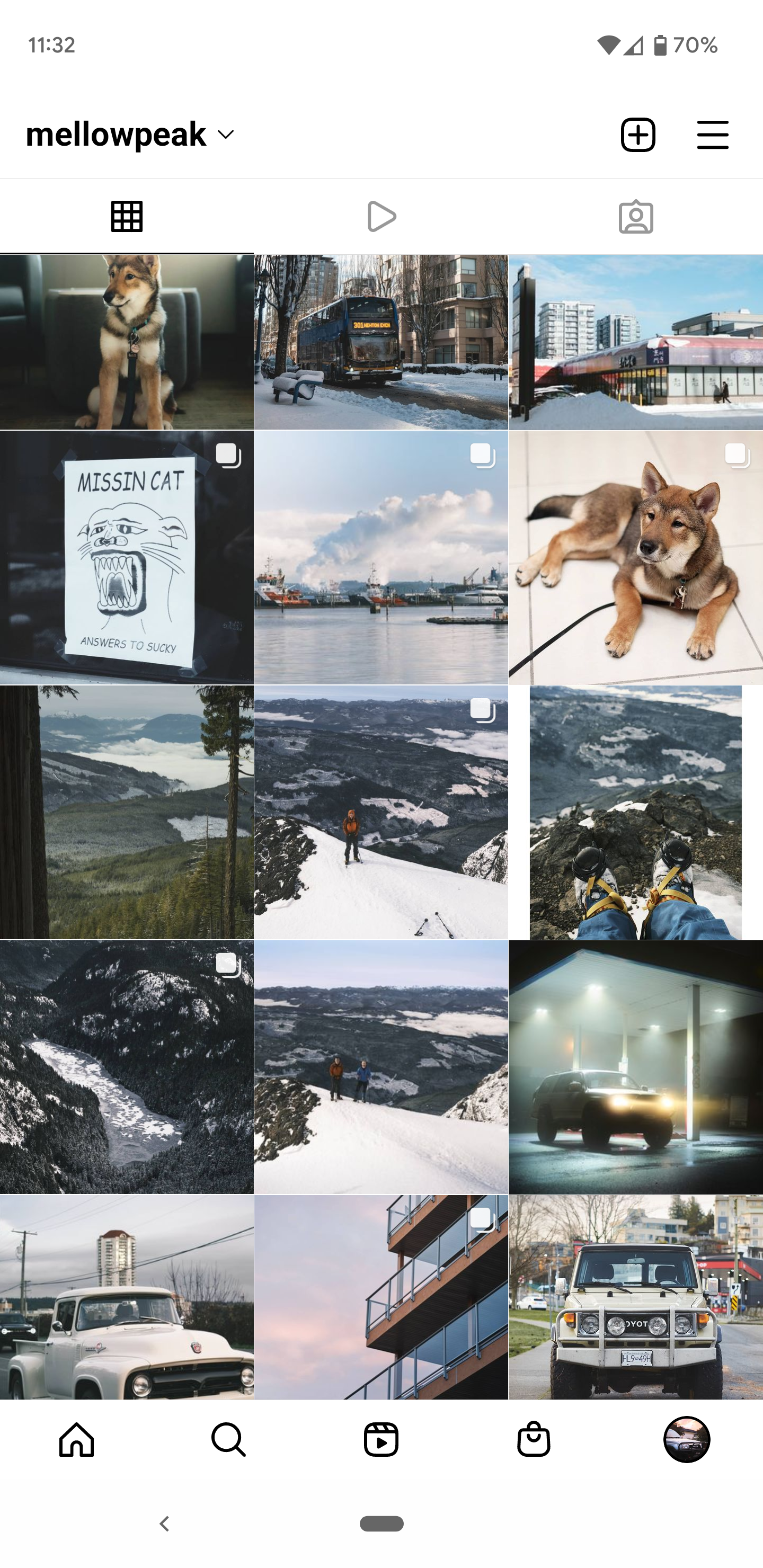763x1568 pixels.
Task: Open the Shop bag tab
Action: click(534, 1440)
